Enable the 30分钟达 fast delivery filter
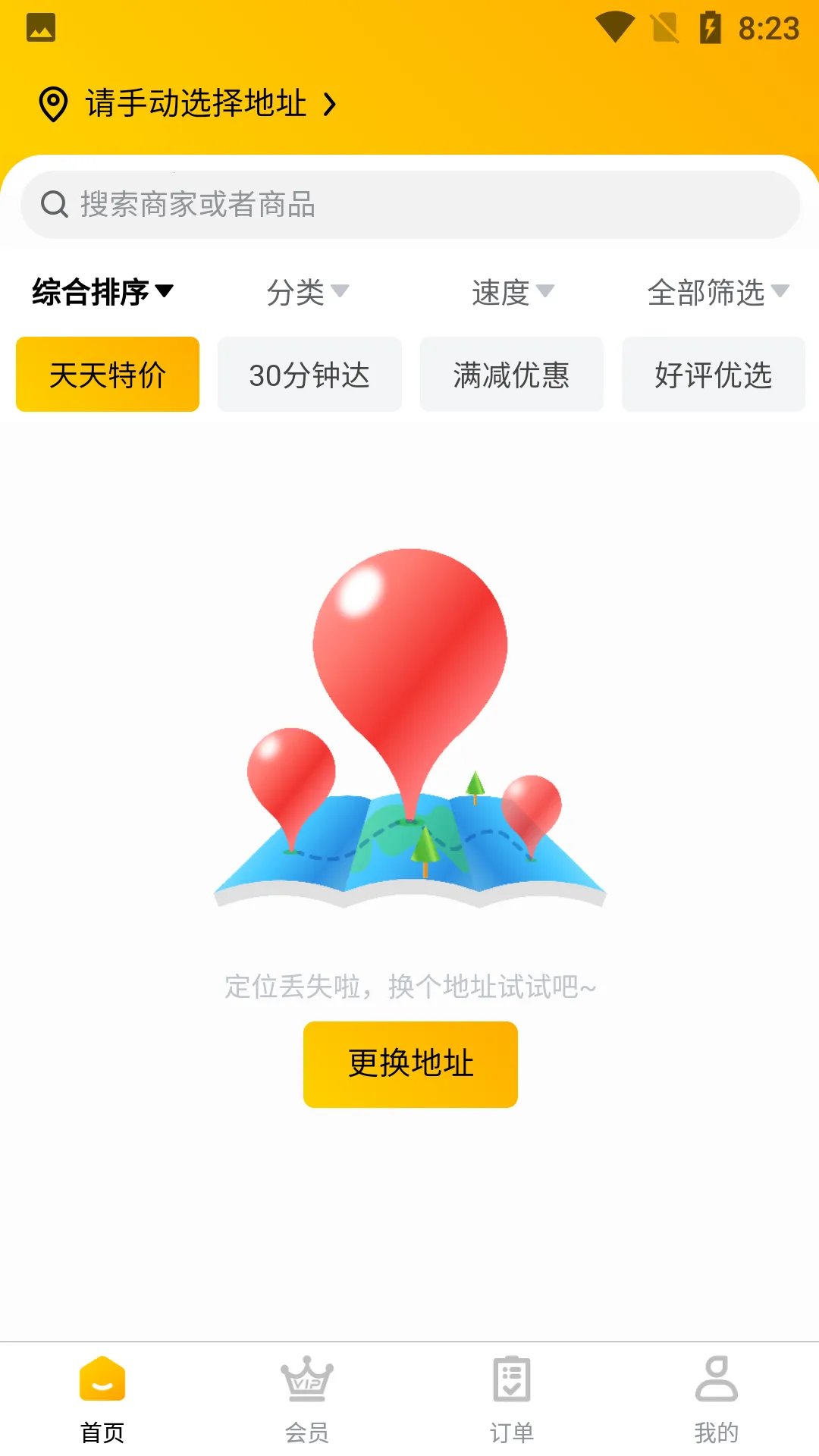This screenshot has width=819, height=1456. [309, 374]
